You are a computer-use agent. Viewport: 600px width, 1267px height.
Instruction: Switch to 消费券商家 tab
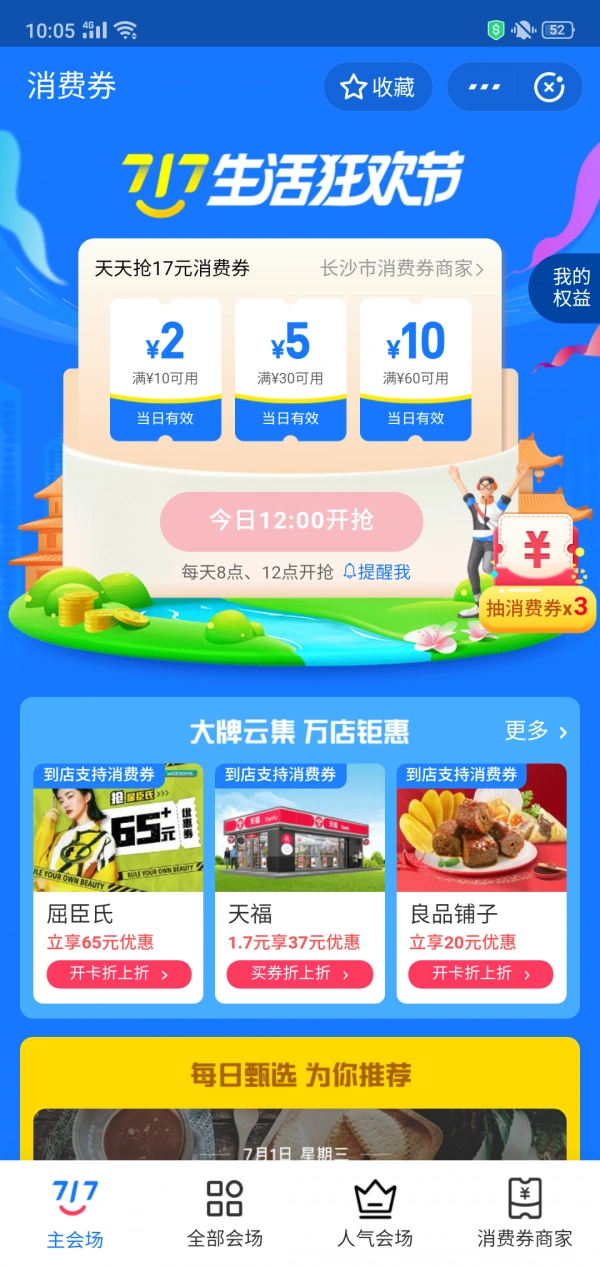tap(525, 1213)
